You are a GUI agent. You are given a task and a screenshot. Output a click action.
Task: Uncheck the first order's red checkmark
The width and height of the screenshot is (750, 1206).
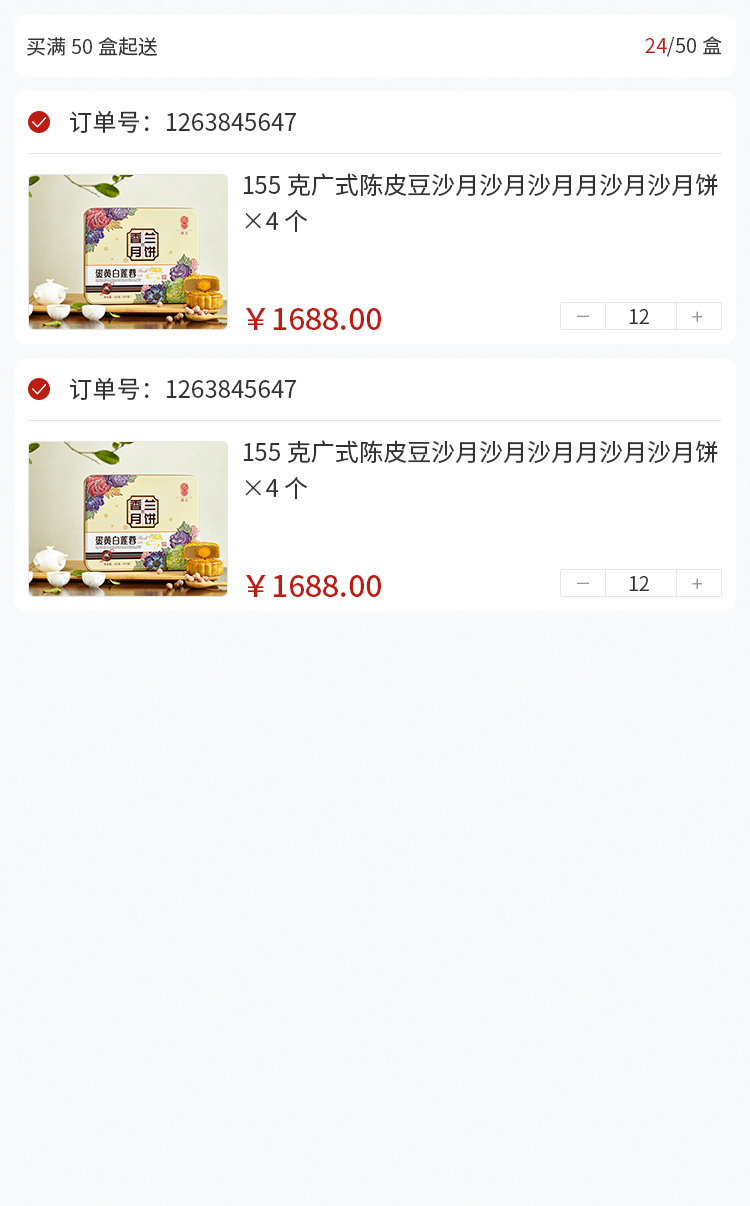[x=39, y=122]
